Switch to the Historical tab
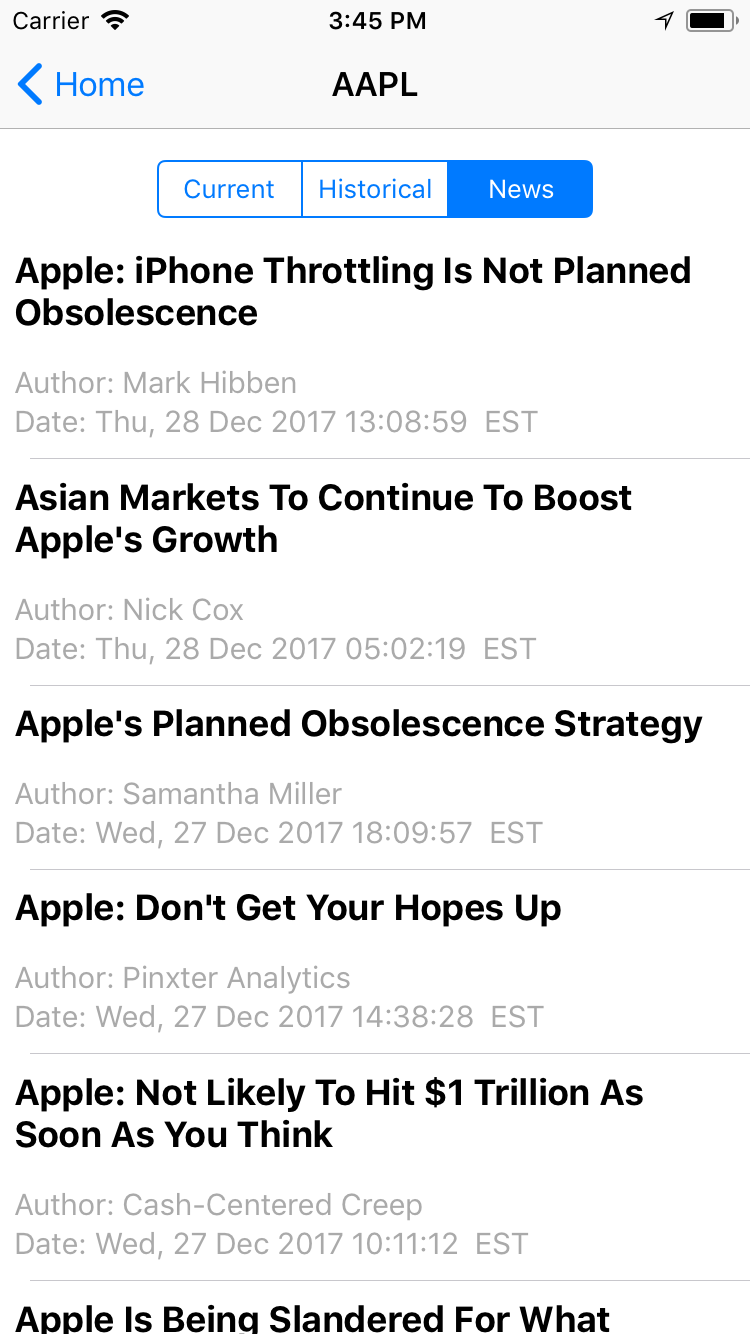 pyautogui.click(x=375, y=189)
